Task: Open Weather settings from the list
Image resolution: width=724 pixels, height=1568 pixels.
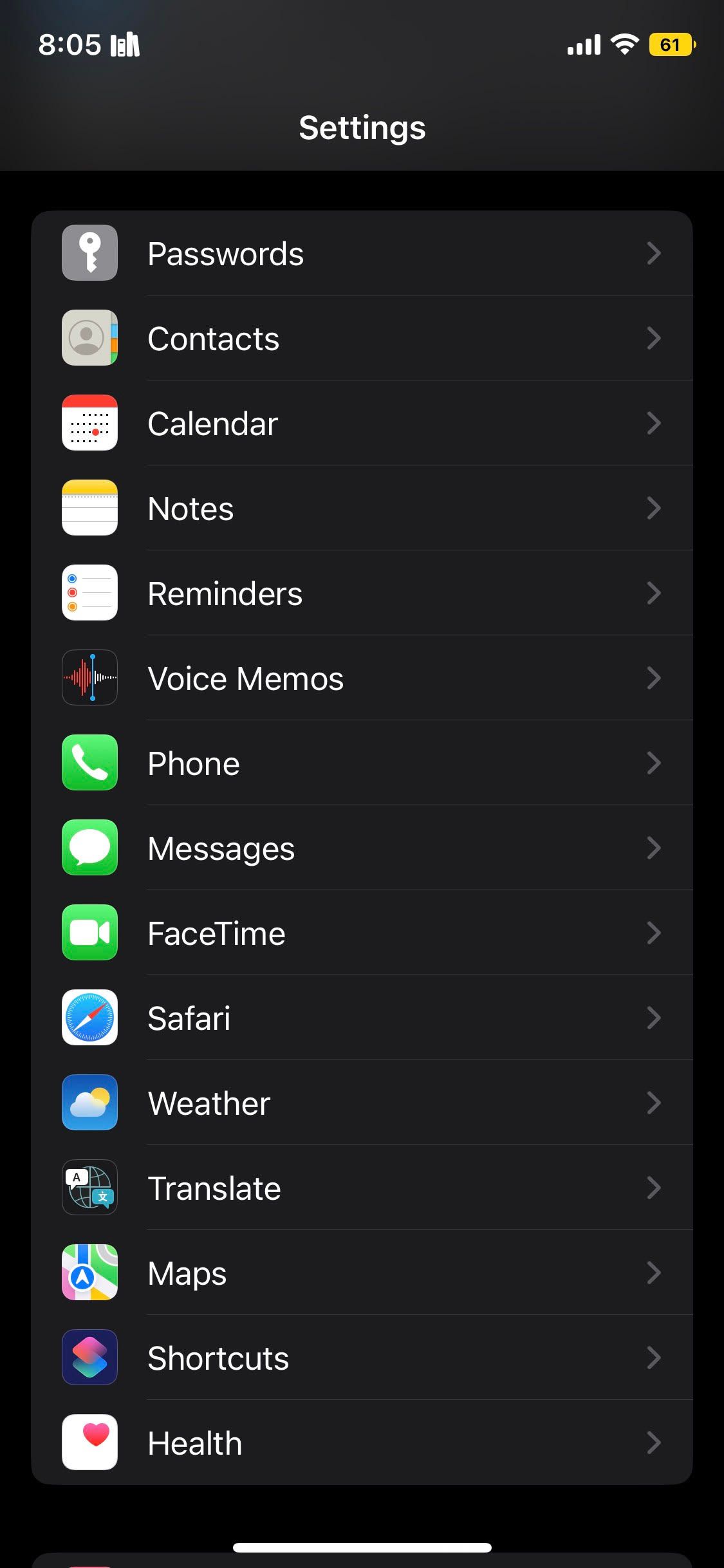Action: [x=360, y=1103]
